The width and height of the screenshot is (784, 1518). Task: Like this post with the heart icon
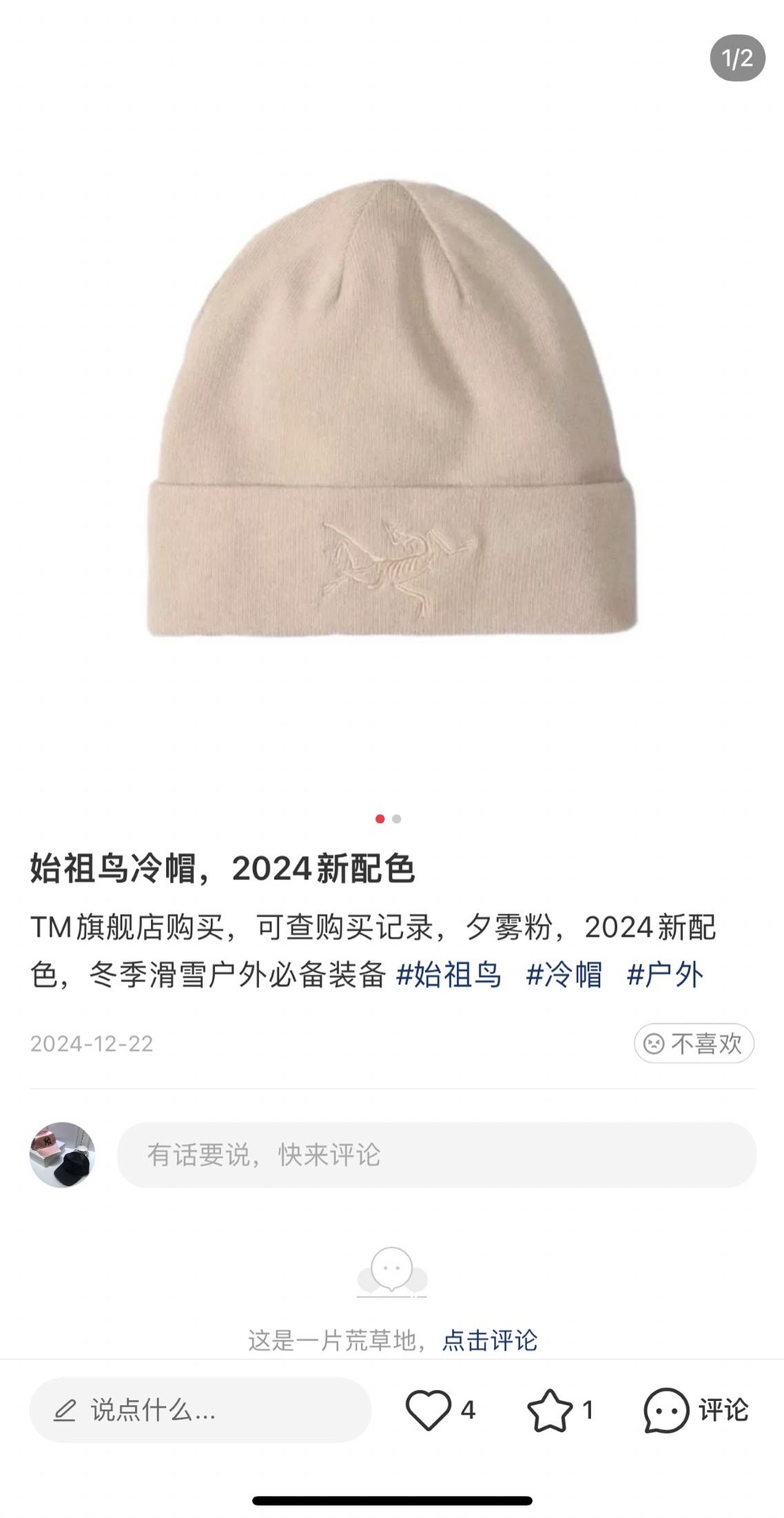428,1410
